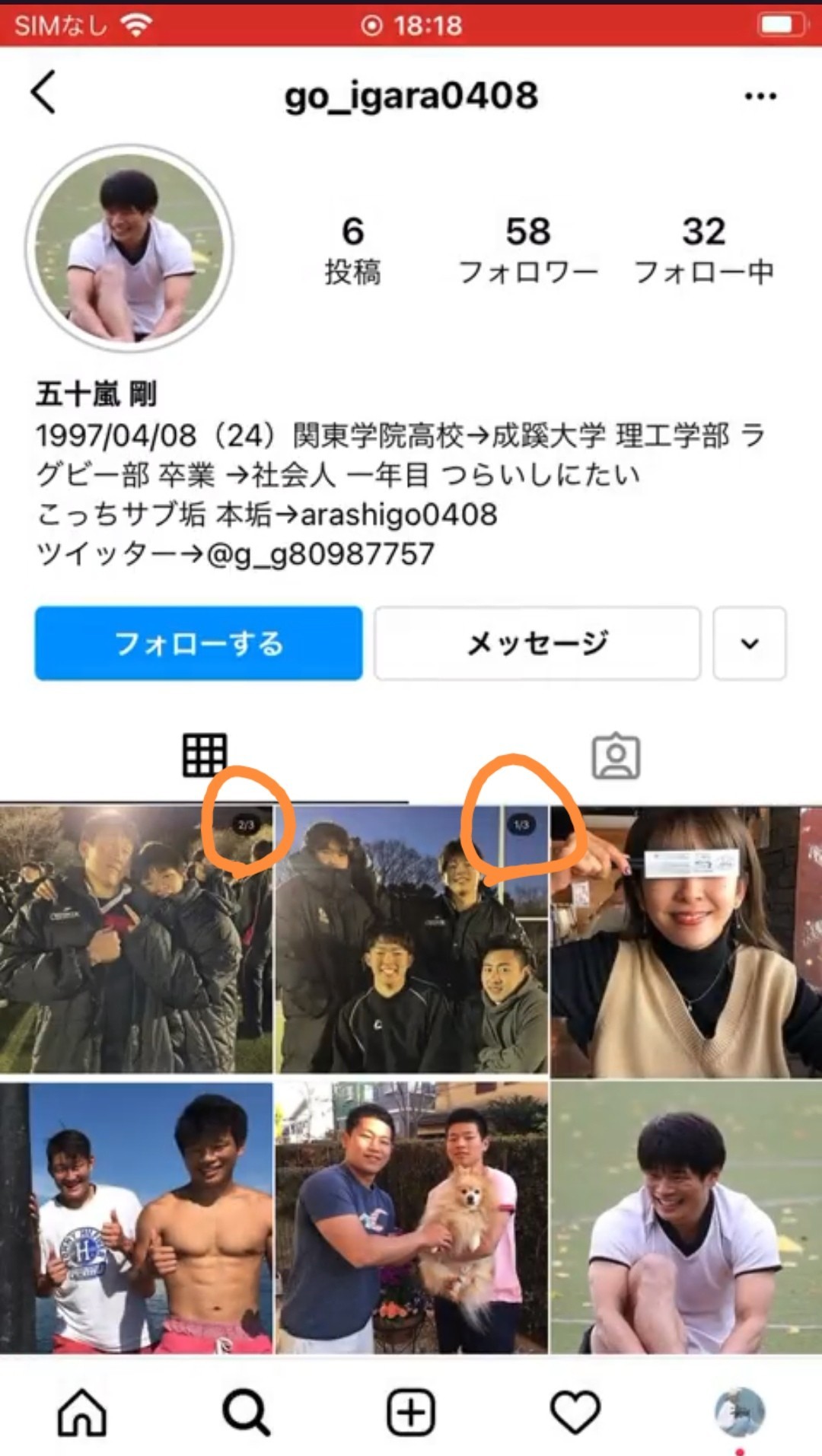The width and height of the screenshot is (822, 1456).
Task: Go to the home feed tab
Action: [x=82, y=1412]
